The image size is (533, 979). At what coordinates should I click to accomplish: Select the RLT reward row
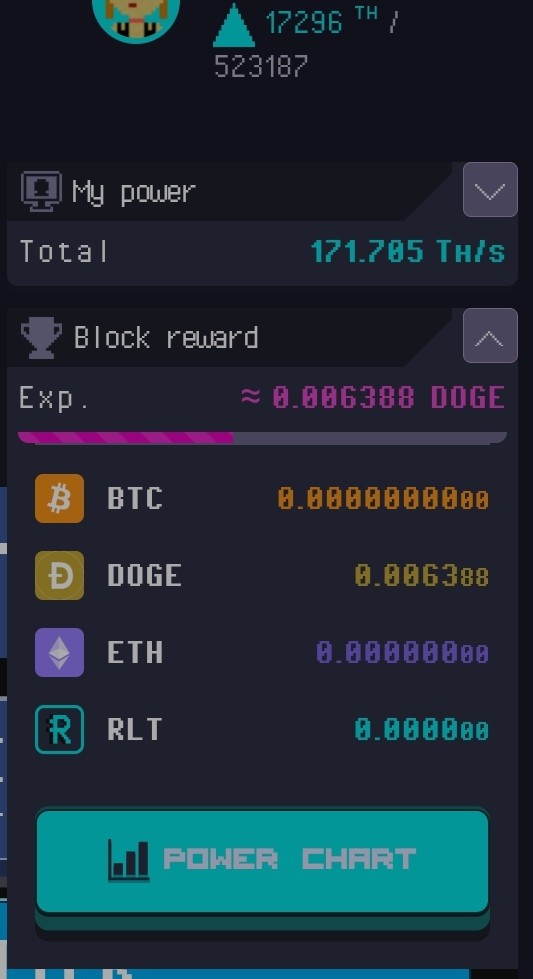pyautogui.click(x=262, y=729)
